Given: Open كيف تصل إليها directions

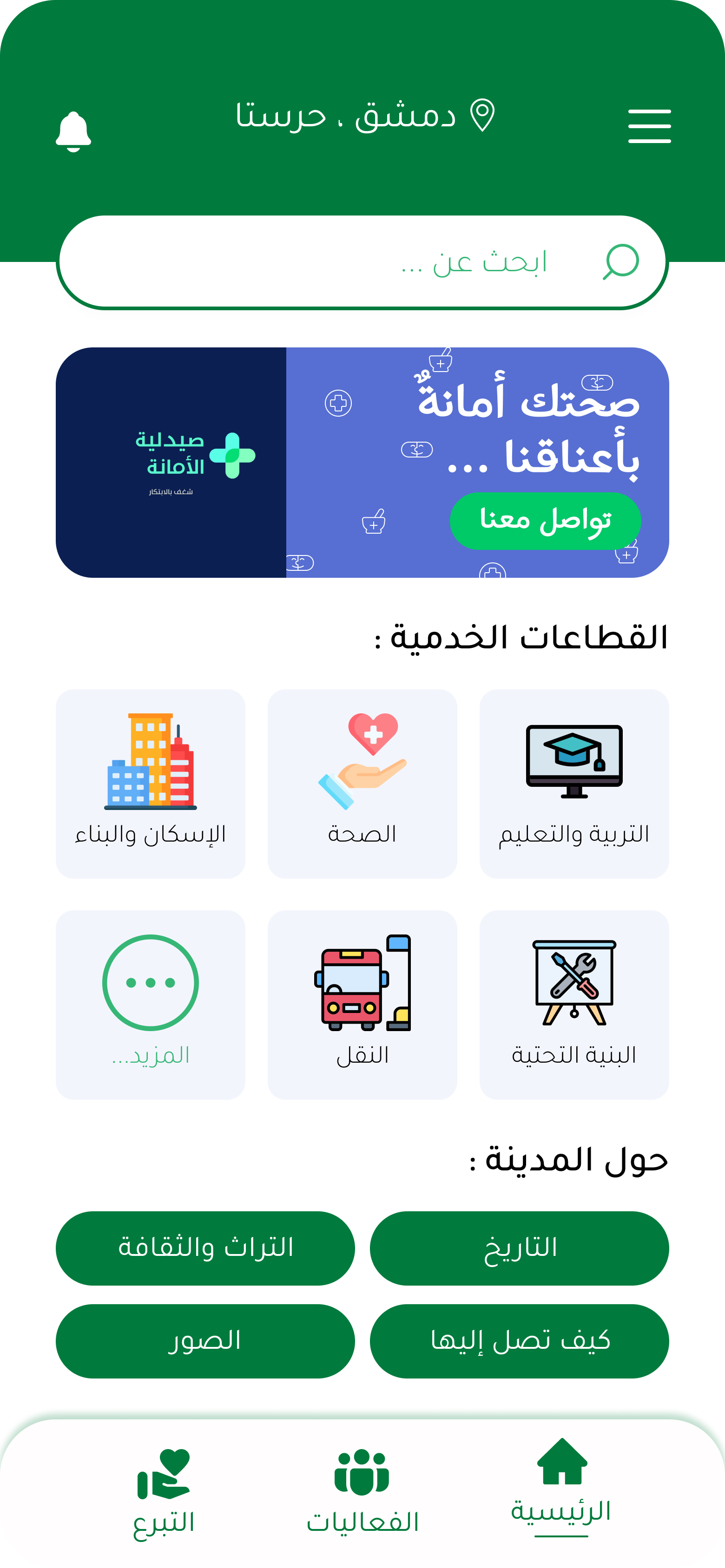Looking at the screenshot, I should [519, 1340].
